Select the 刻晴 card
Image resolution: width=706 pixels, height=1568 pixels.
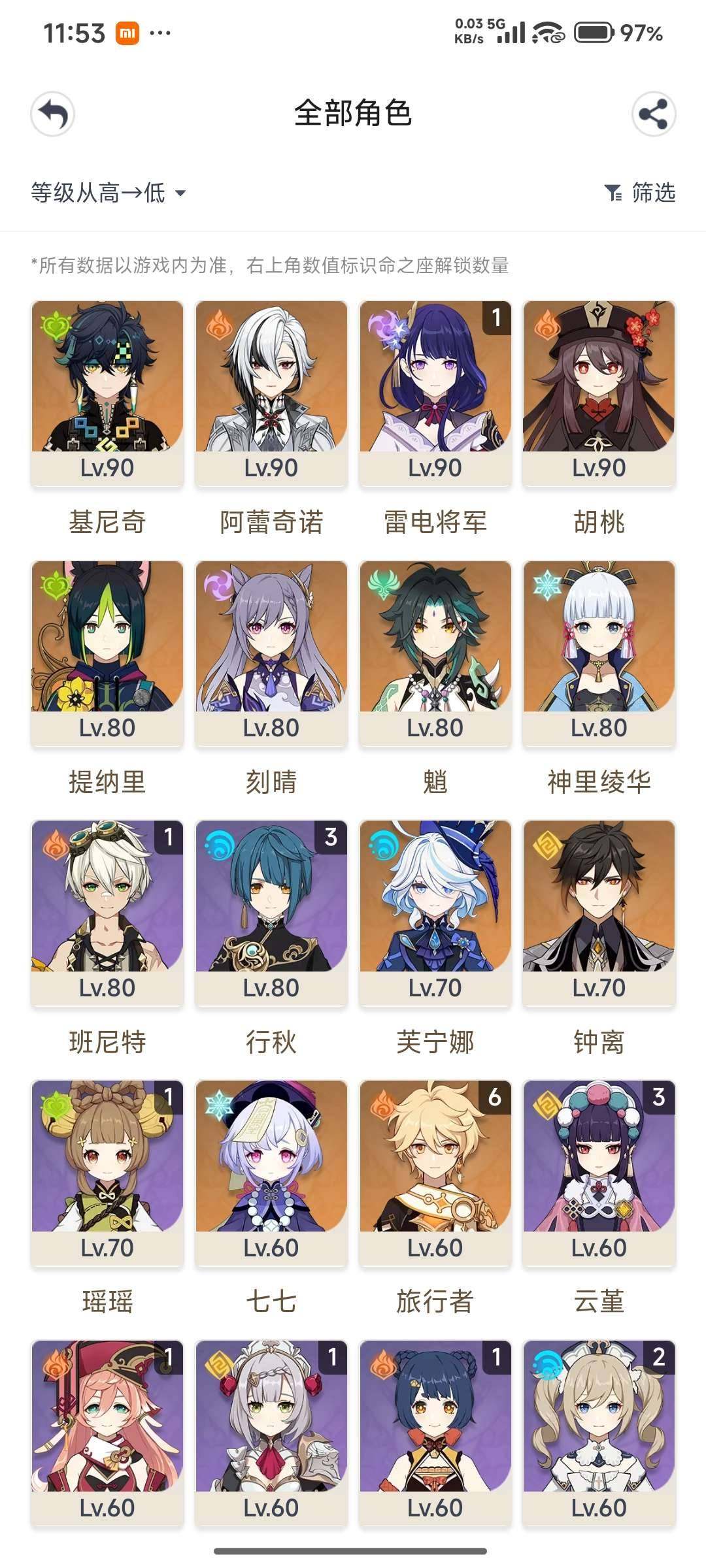271,652
